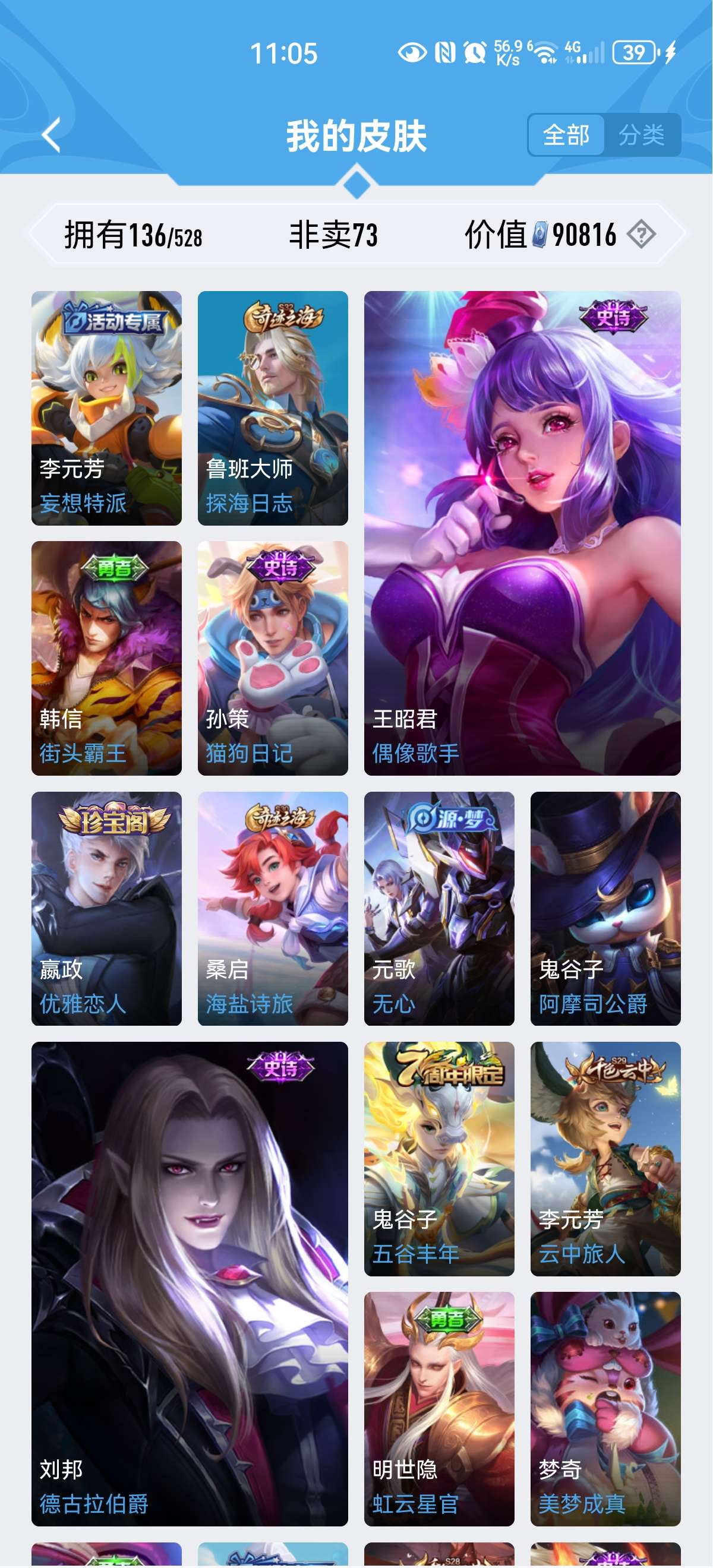The image size is (713, 1568).
Task: Open 梦奇 美梦成真 skin card
Action: 605,1409
